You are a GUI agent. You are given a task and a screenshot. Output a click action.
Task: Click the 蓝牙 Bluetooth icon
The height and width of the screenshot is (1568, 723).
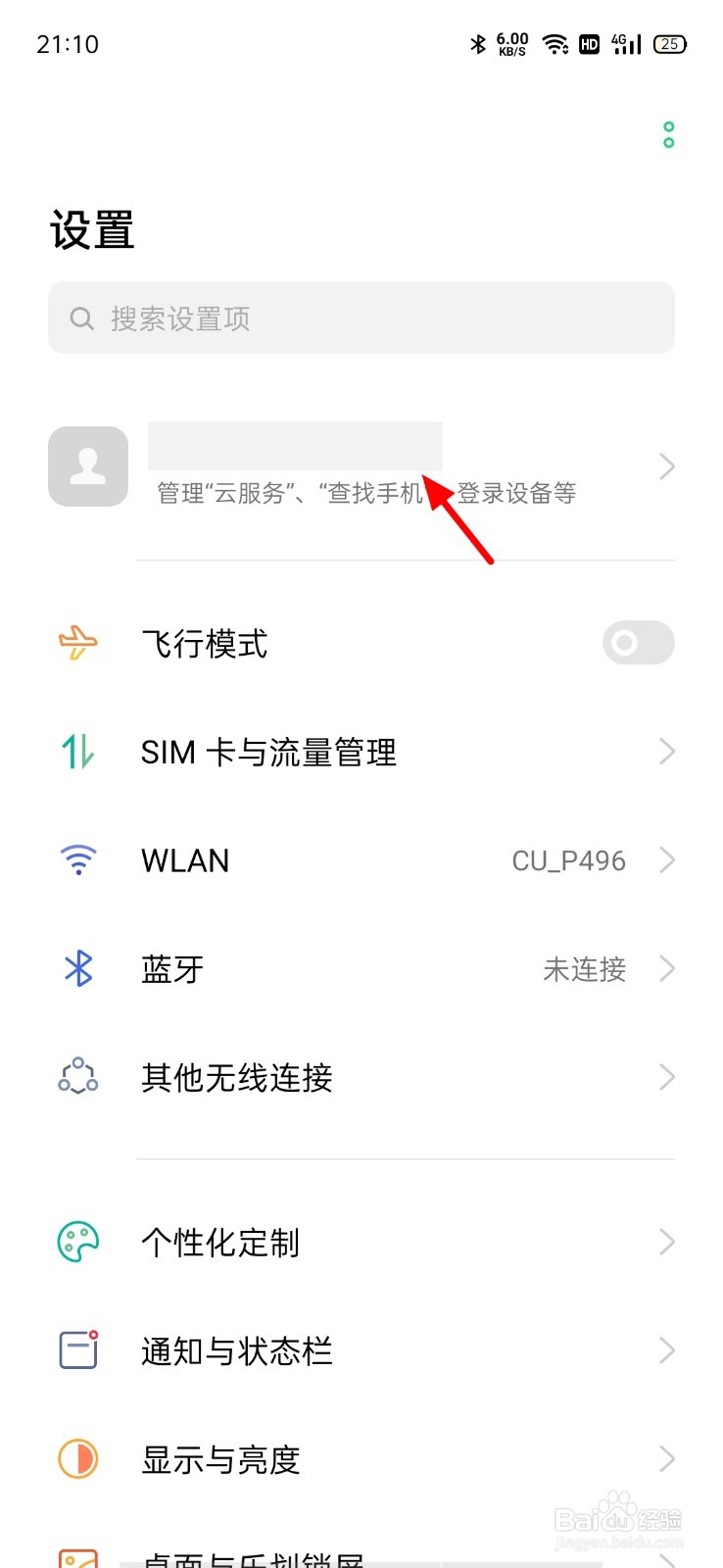coord(77,969)
